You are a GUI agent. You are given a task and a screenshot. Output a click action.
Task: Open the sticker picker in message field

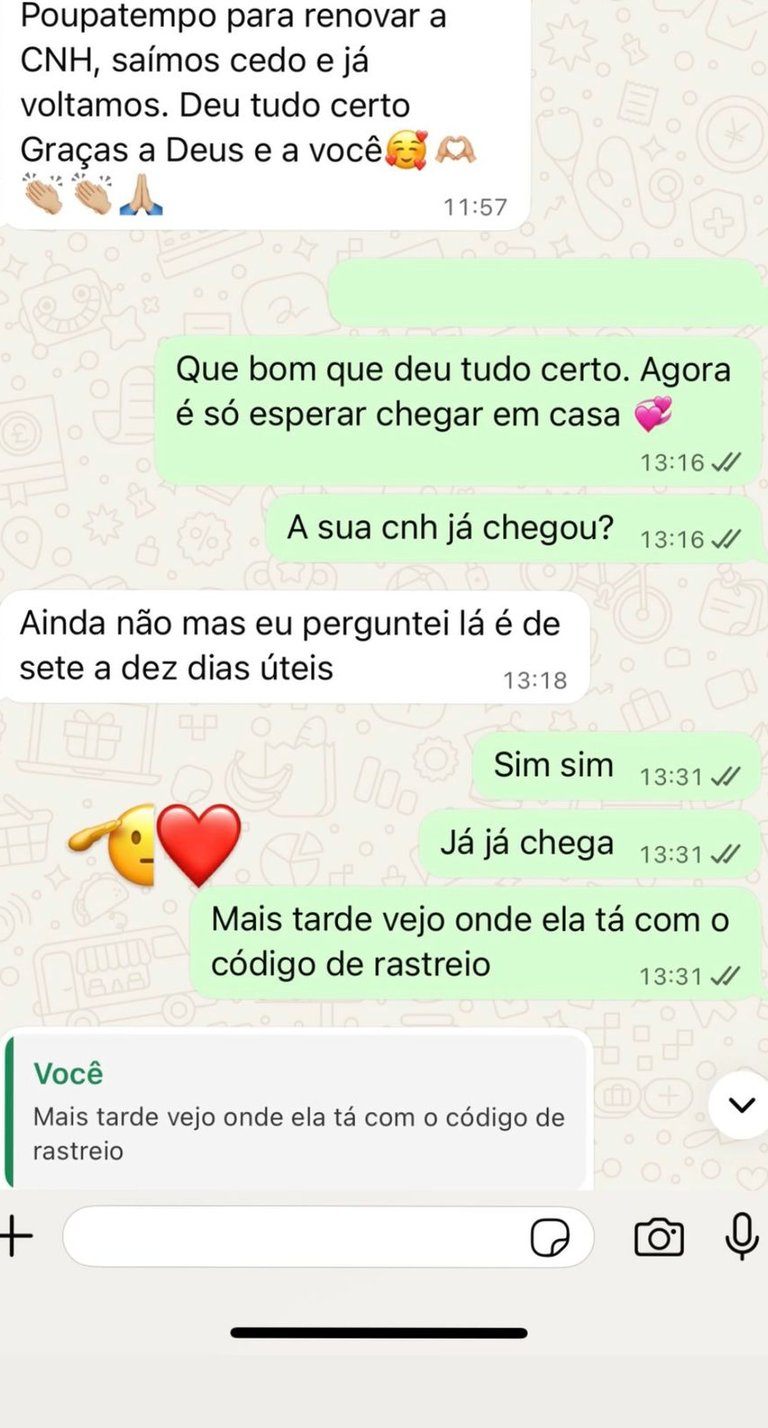tap(549, 1238)
